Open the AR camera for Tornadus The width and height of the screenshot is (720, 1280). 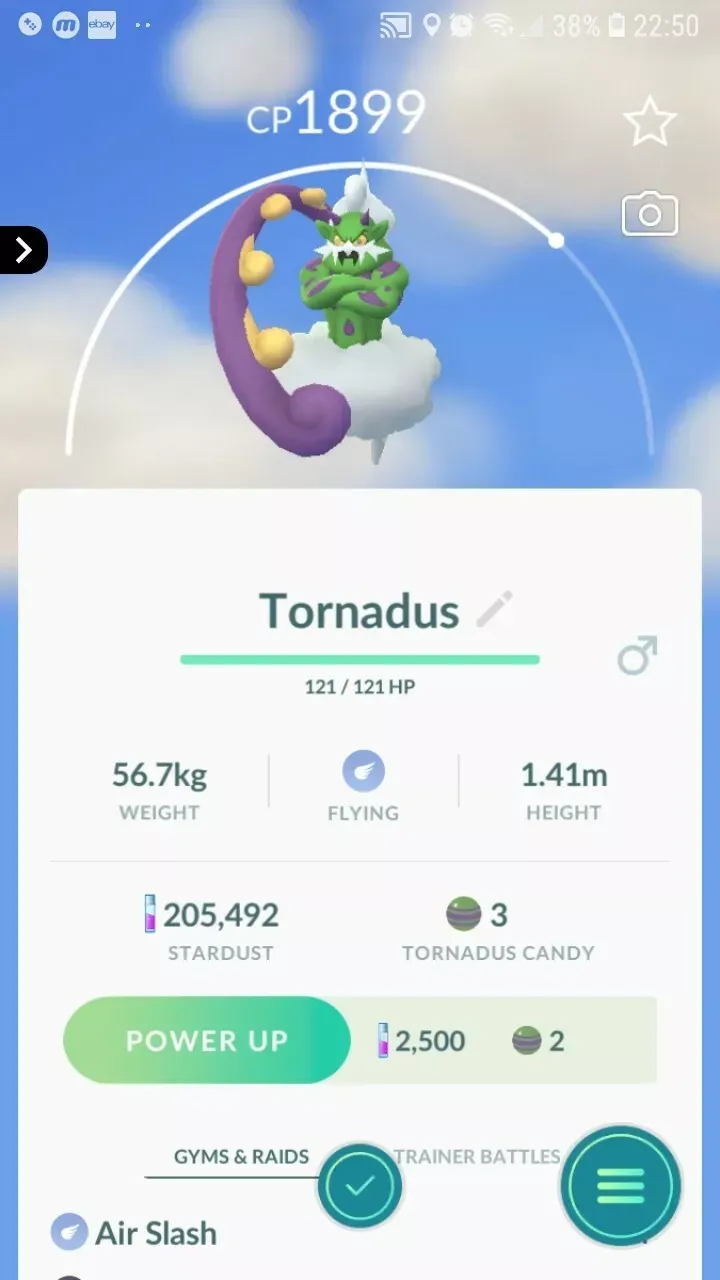[x=649, y=215]
